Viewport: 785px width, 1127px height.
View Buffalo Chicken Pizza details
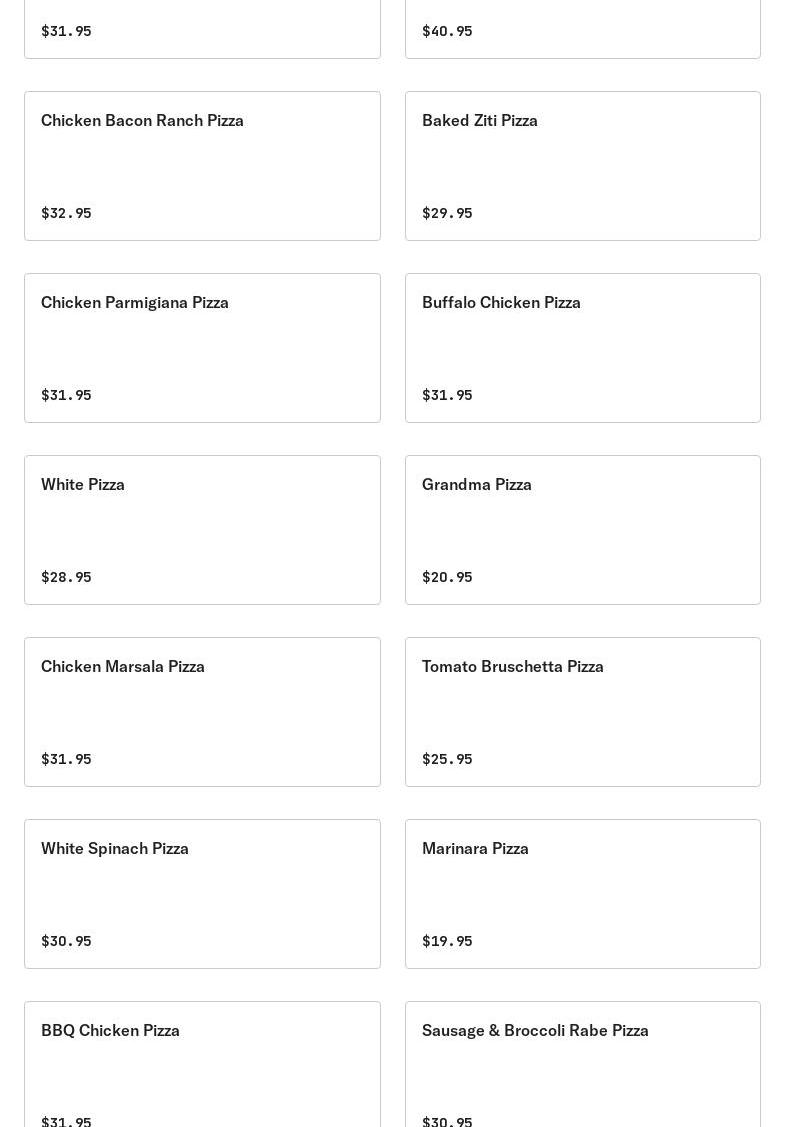pos(582,348)
